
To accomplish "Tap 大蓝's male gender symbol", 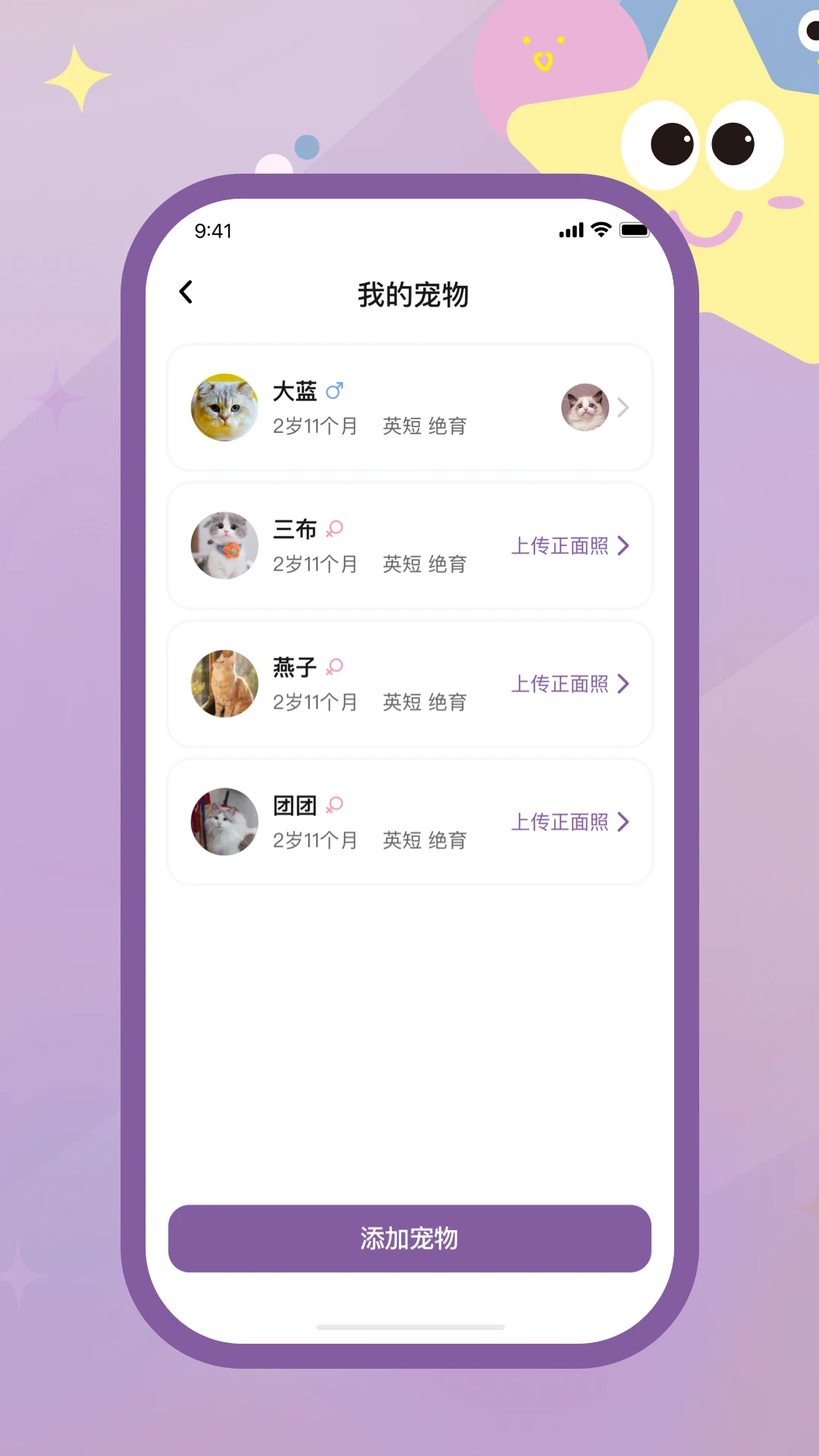I will coord(334,391).
